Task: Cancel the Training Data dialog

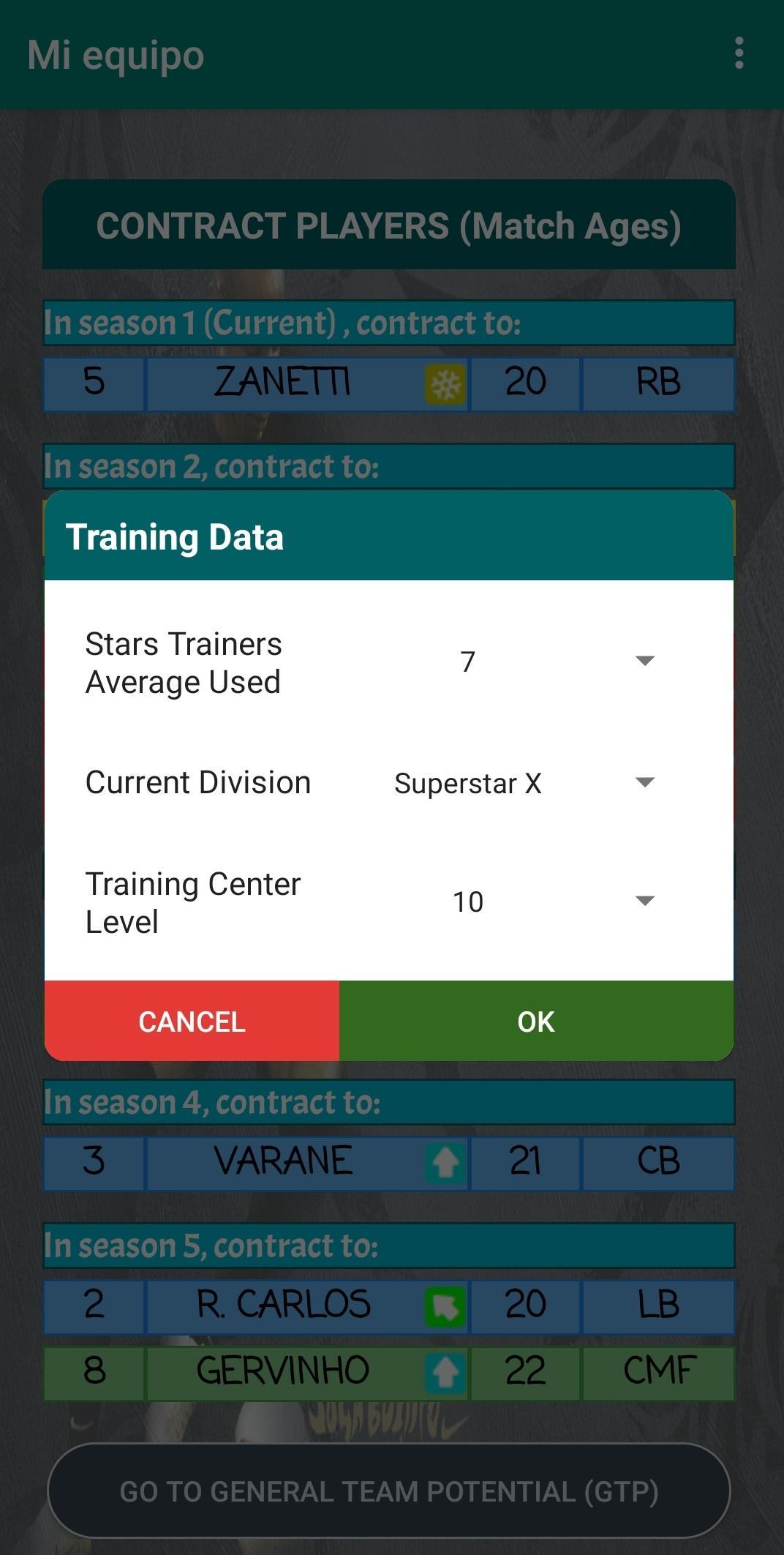Action: click(192, 1022)
